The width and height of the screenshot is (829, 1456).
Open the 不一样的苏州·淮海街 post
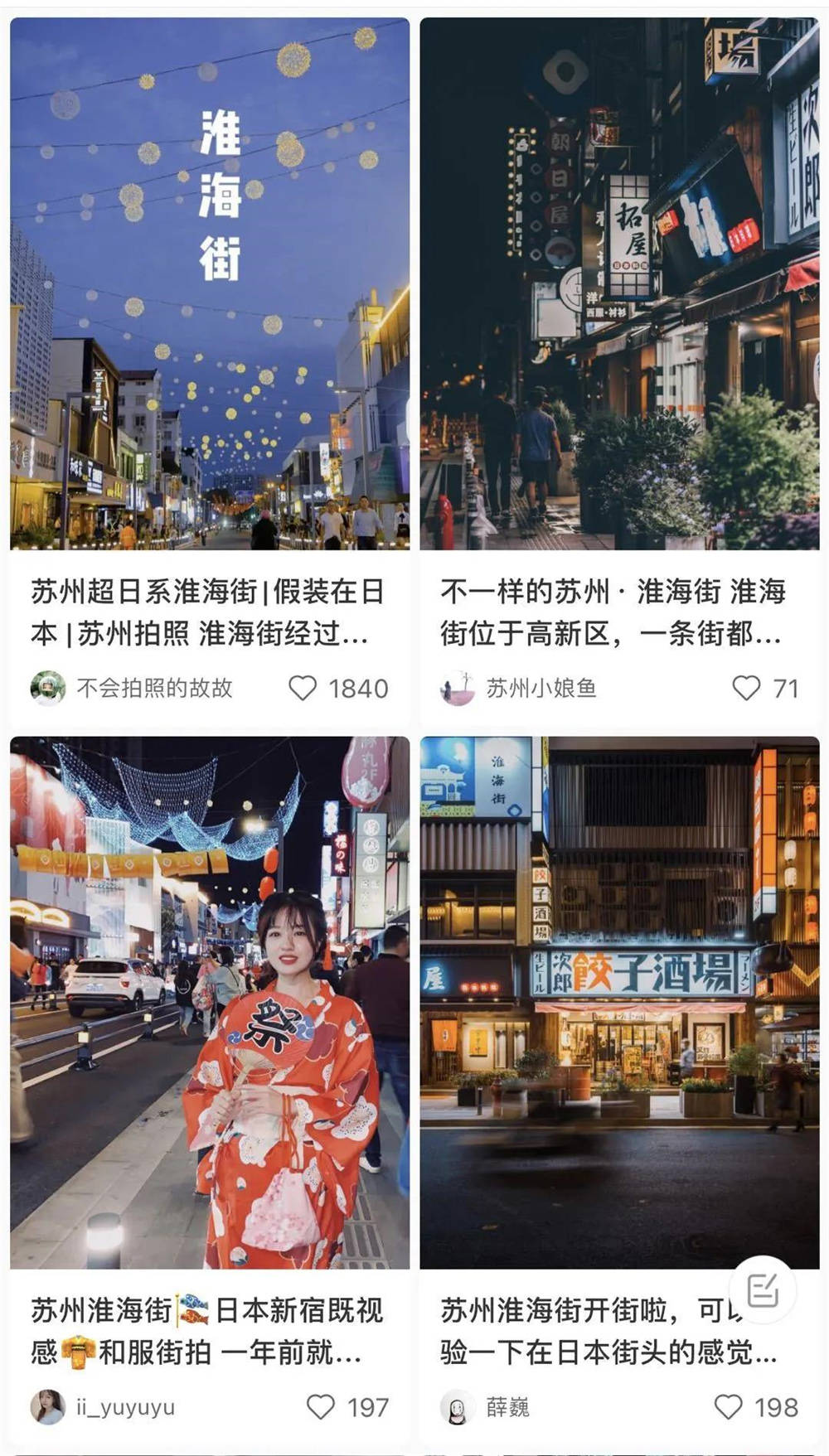619,283
